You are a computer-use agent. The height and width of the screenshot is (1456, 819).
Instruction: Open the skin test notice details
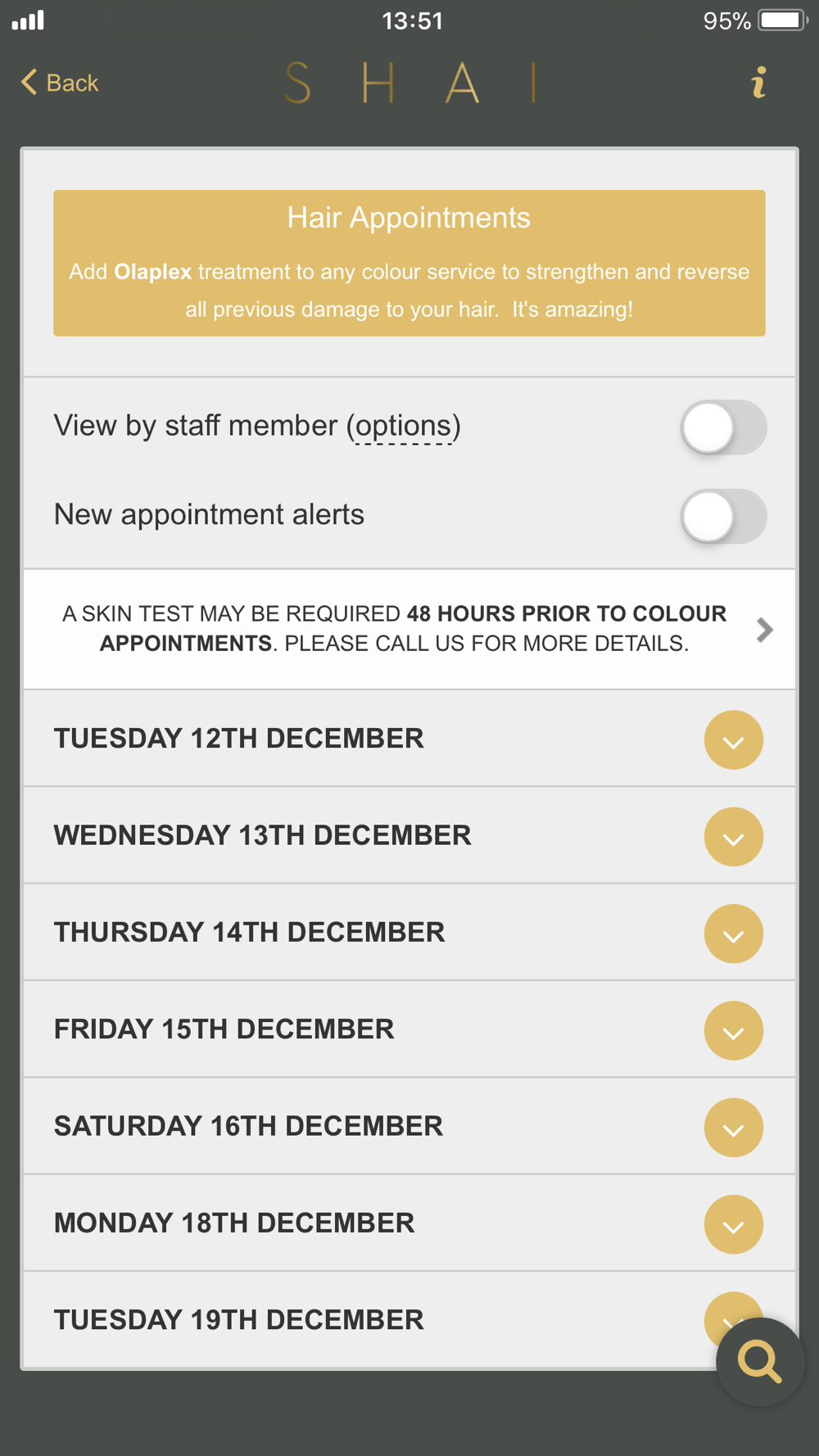tap(409, 629)
